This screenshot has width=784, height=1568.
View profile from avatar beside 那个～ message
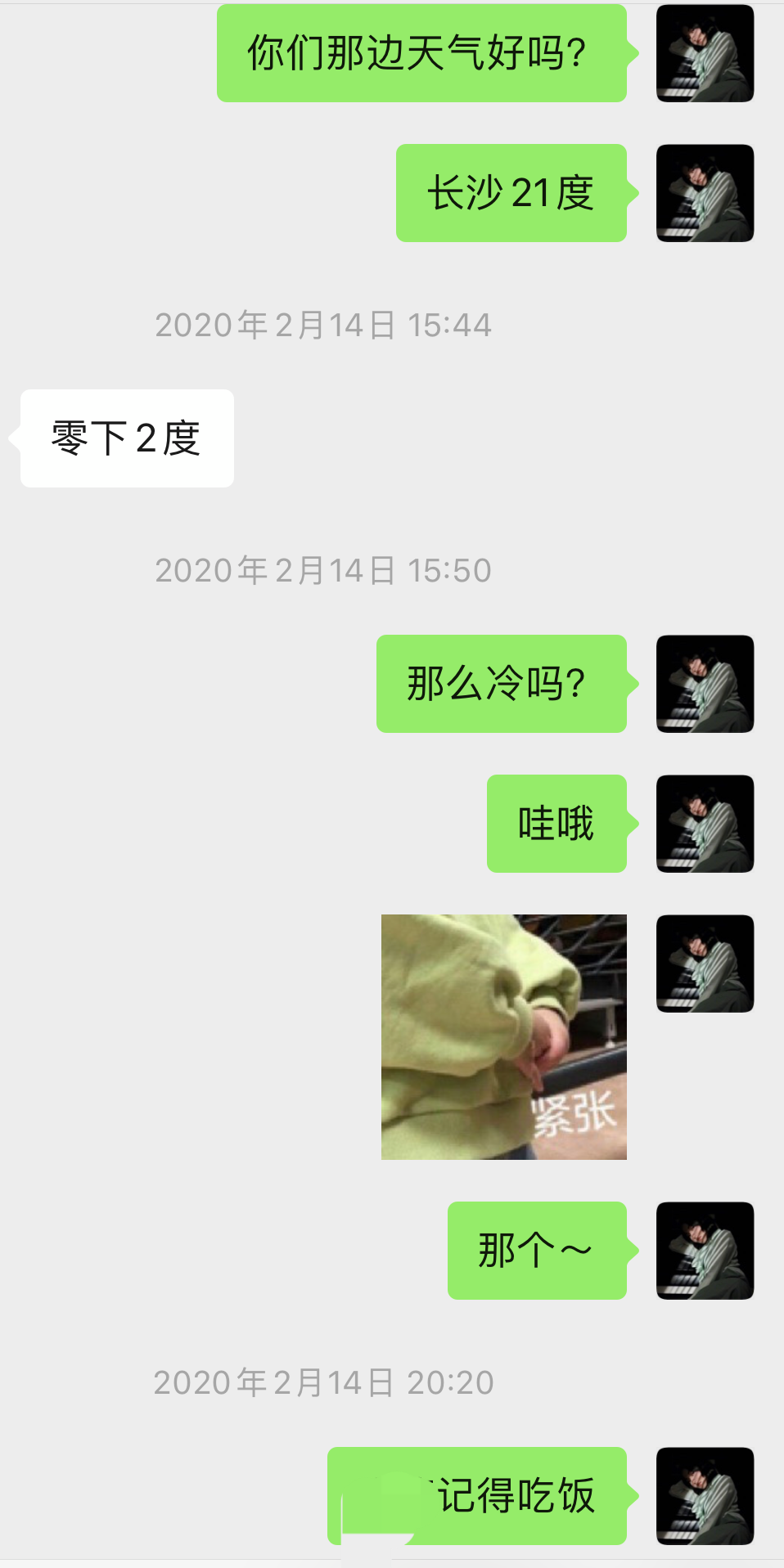[705, 1251]
